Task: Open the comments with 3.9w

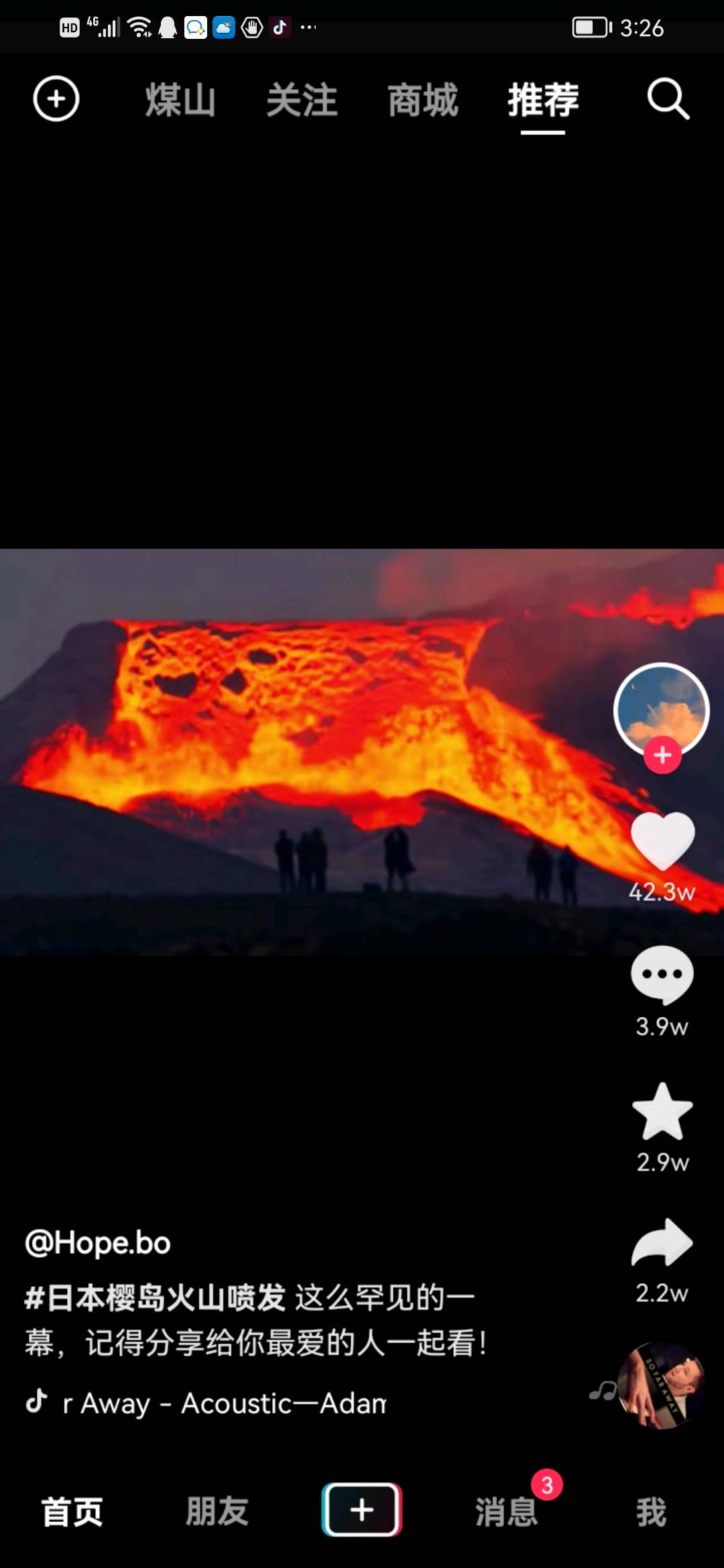Action: [x=662, y=975]
